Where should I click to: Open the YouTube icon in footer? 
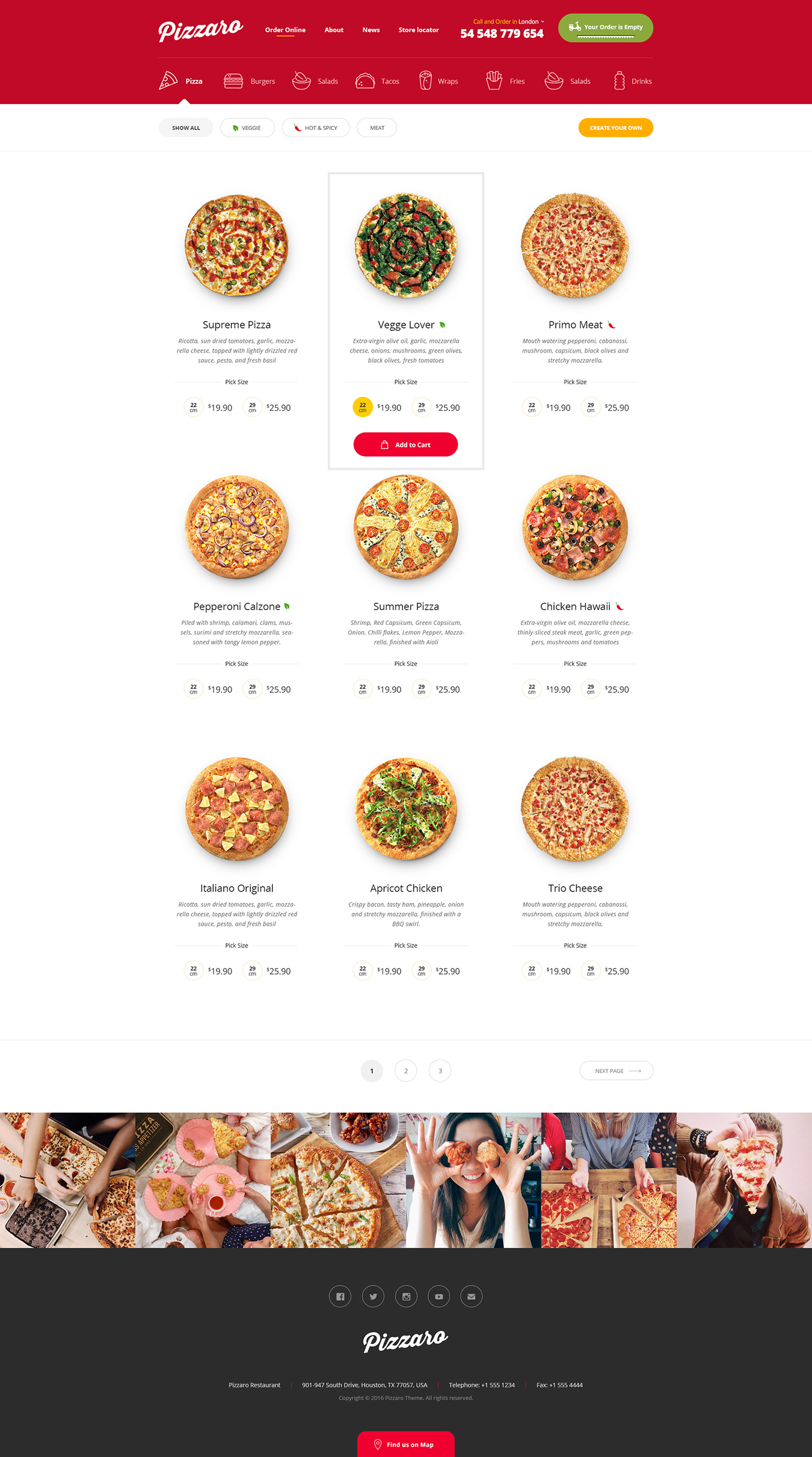(x=438, y=1296)
